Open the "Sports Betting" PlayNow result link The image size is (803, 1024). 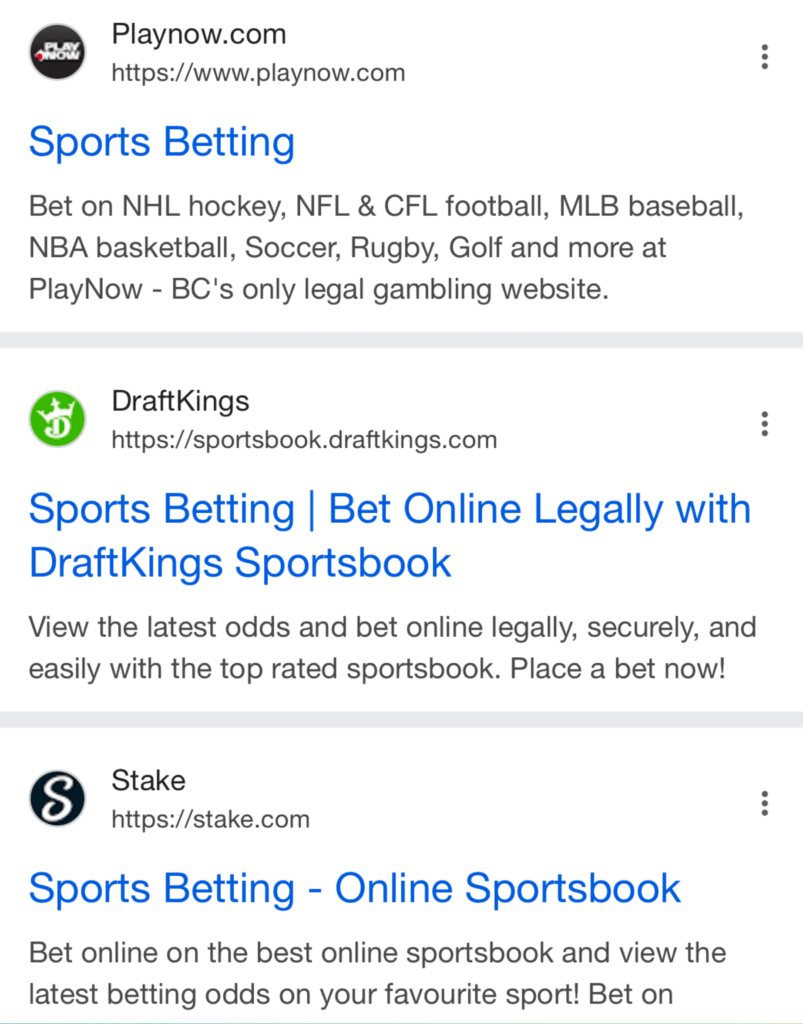(161, 142)
